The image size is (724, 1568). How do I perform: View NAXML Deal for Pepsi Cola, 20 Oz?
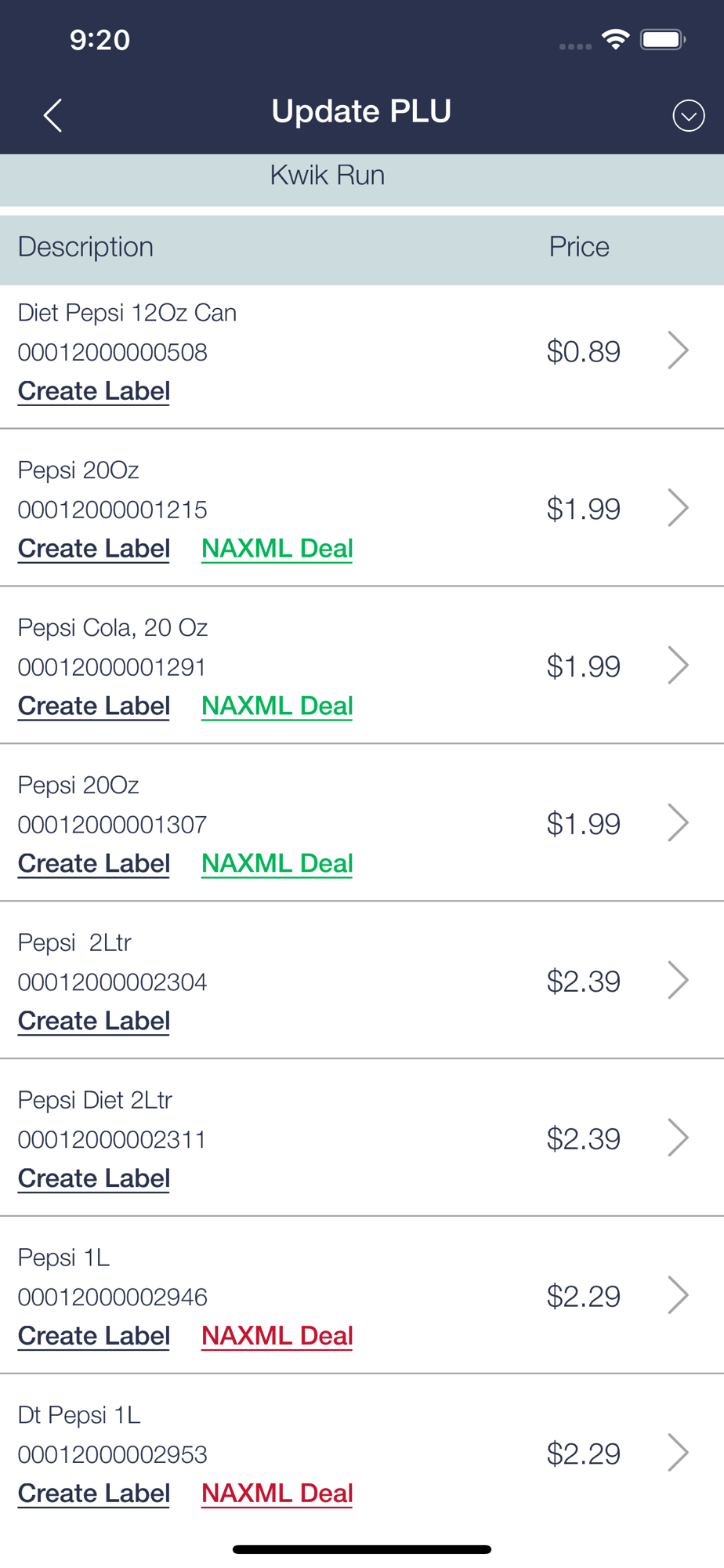pyautogui.click(x=277, y=706)
